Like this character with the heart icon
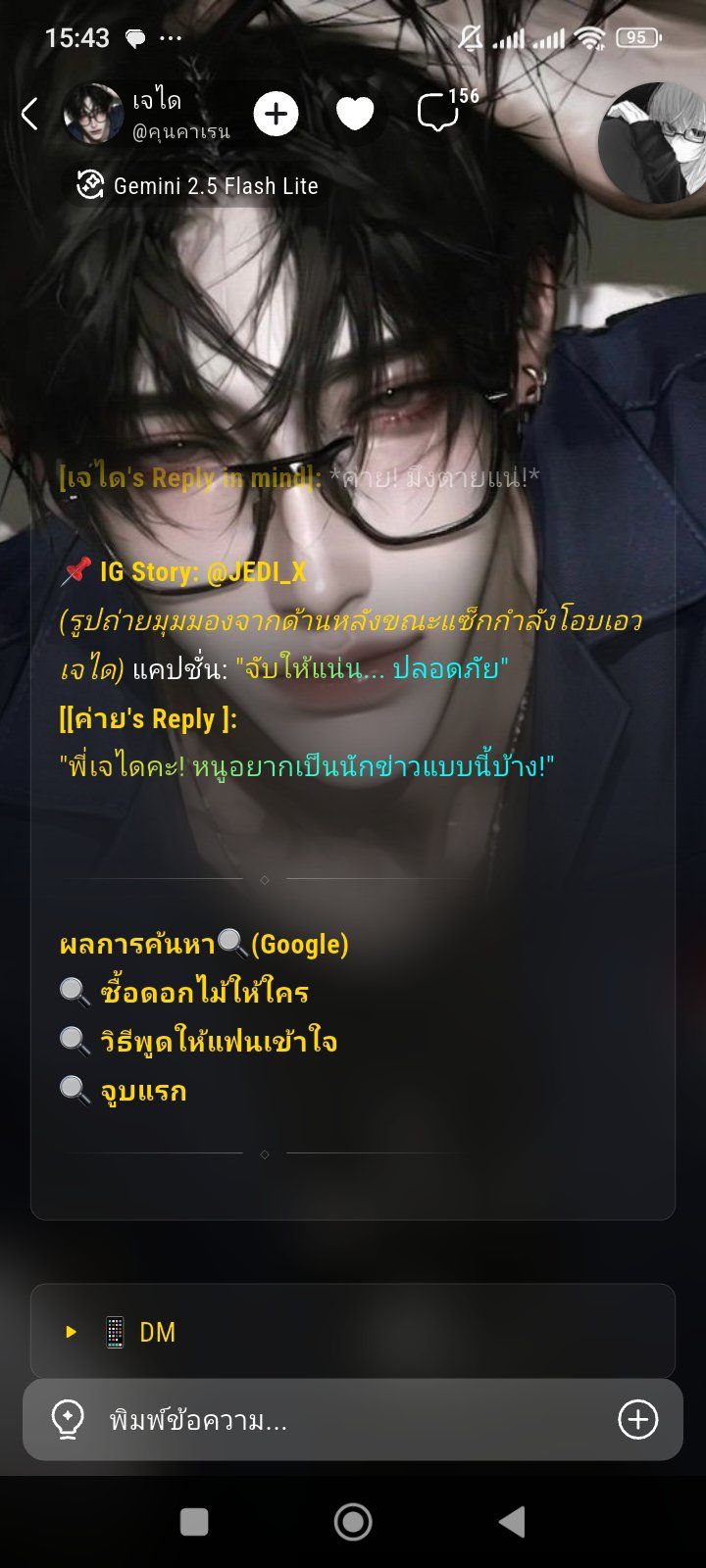Screen dimensions: 706x1568 pos(355,115)
